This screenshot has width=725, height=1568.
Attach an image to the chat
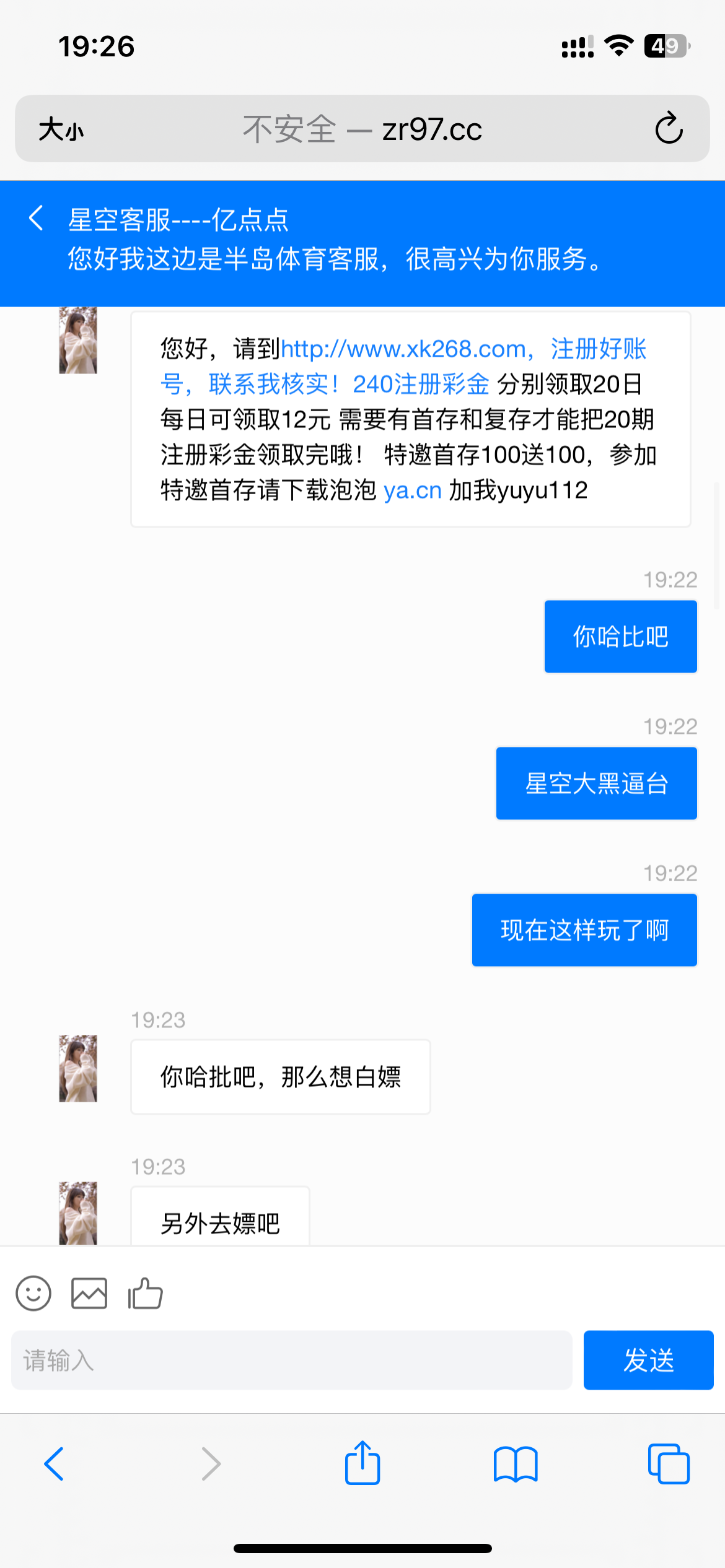pyautogui.click(x=89, y=1293)
